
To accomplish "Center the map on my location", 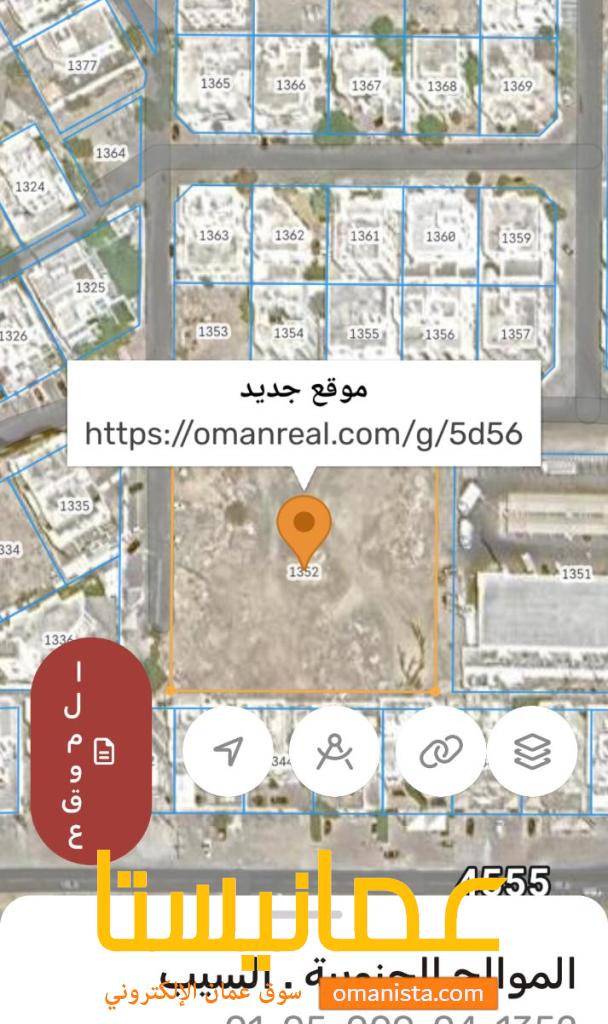I will [x=228, y=752].
